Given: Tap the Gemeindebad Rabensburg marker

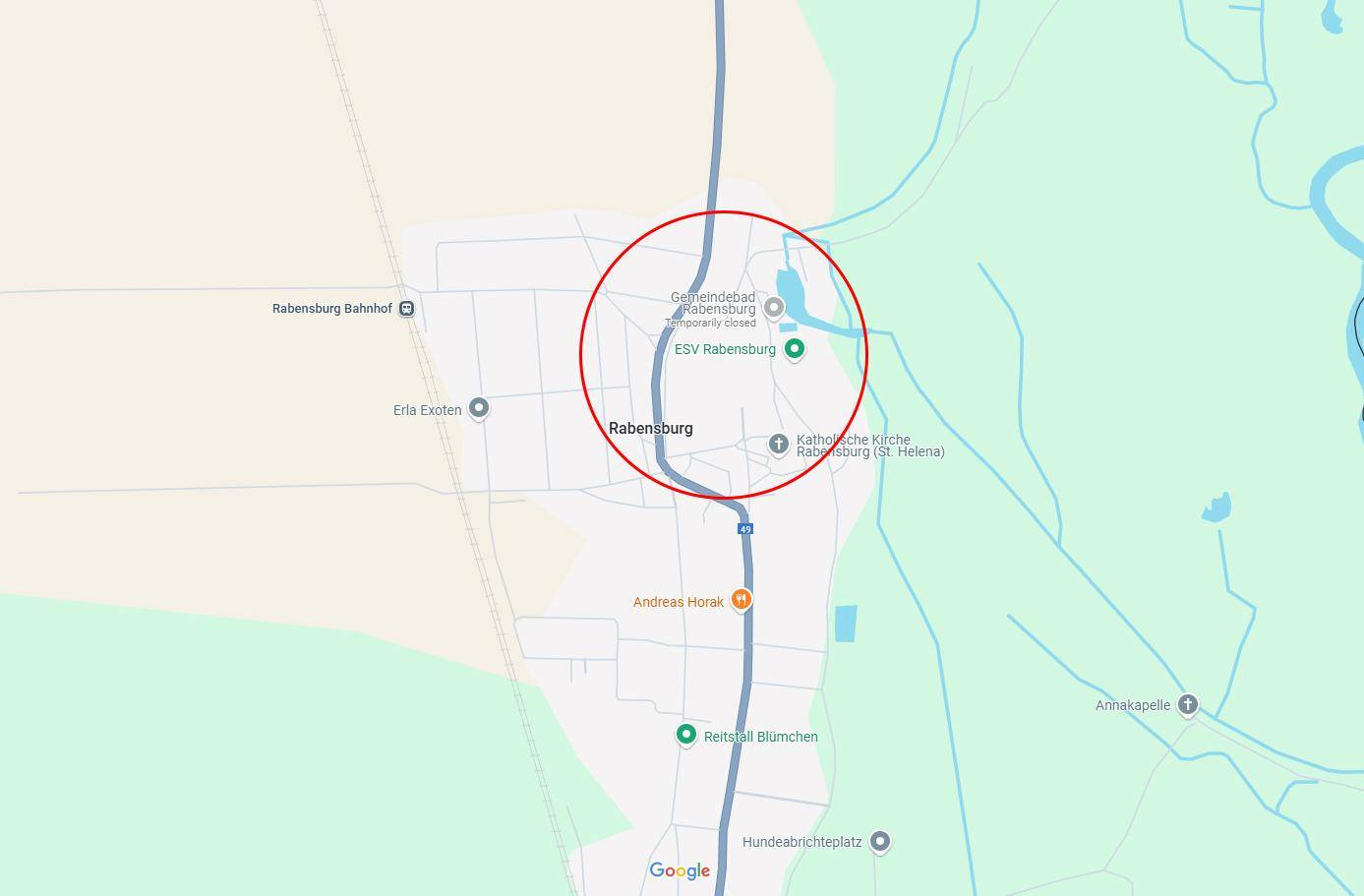Looking at the screenshot, I should click(774, 308).
